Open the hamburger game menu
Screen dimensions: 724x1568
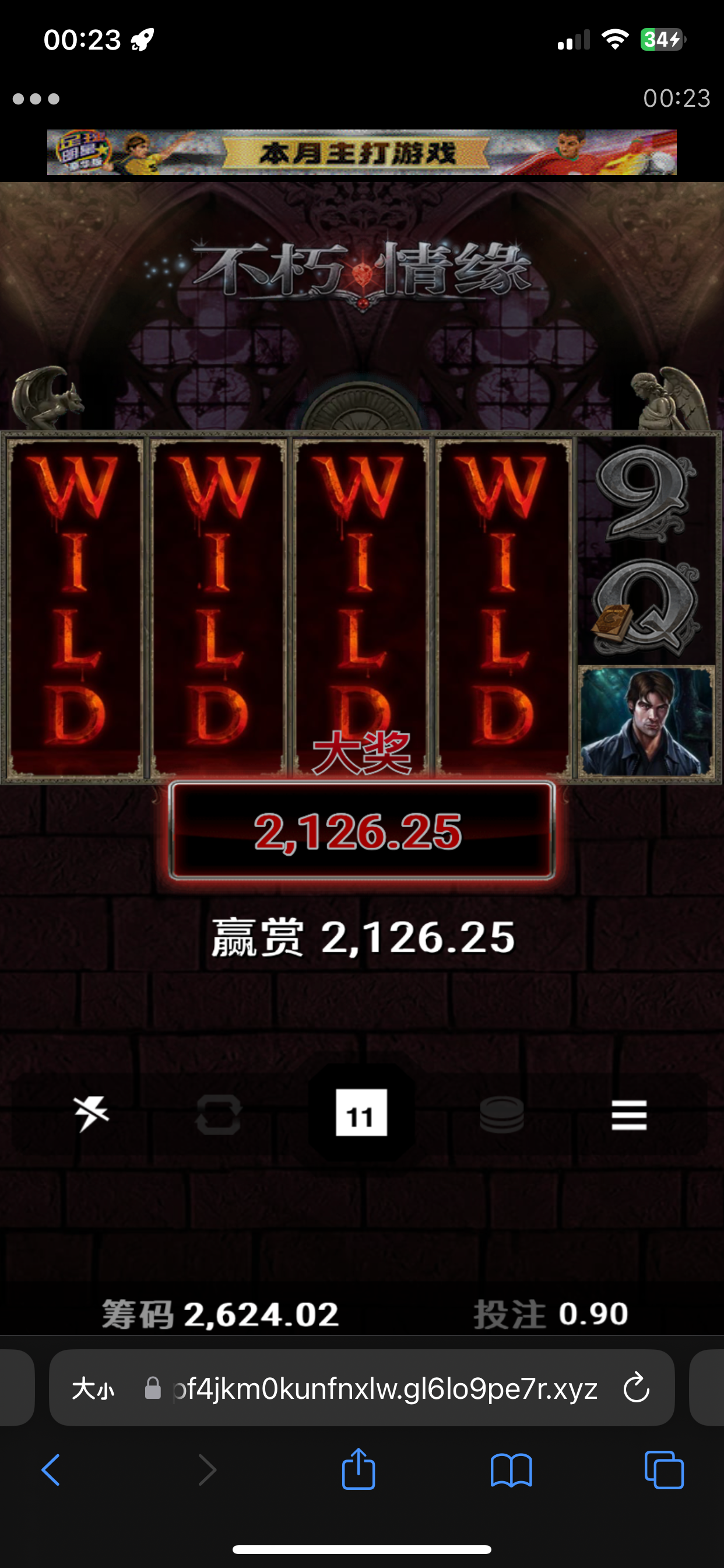(629, 1114)
